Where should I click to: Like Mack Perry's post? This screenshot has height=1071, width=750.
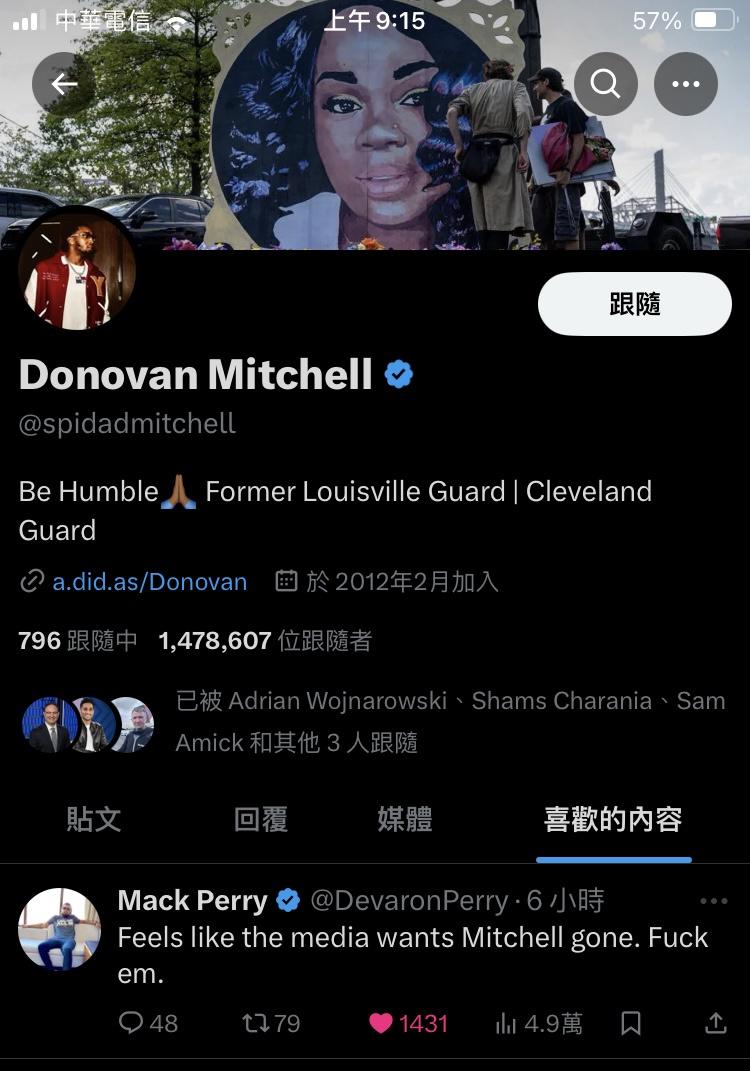click(x=408, y=1023)
